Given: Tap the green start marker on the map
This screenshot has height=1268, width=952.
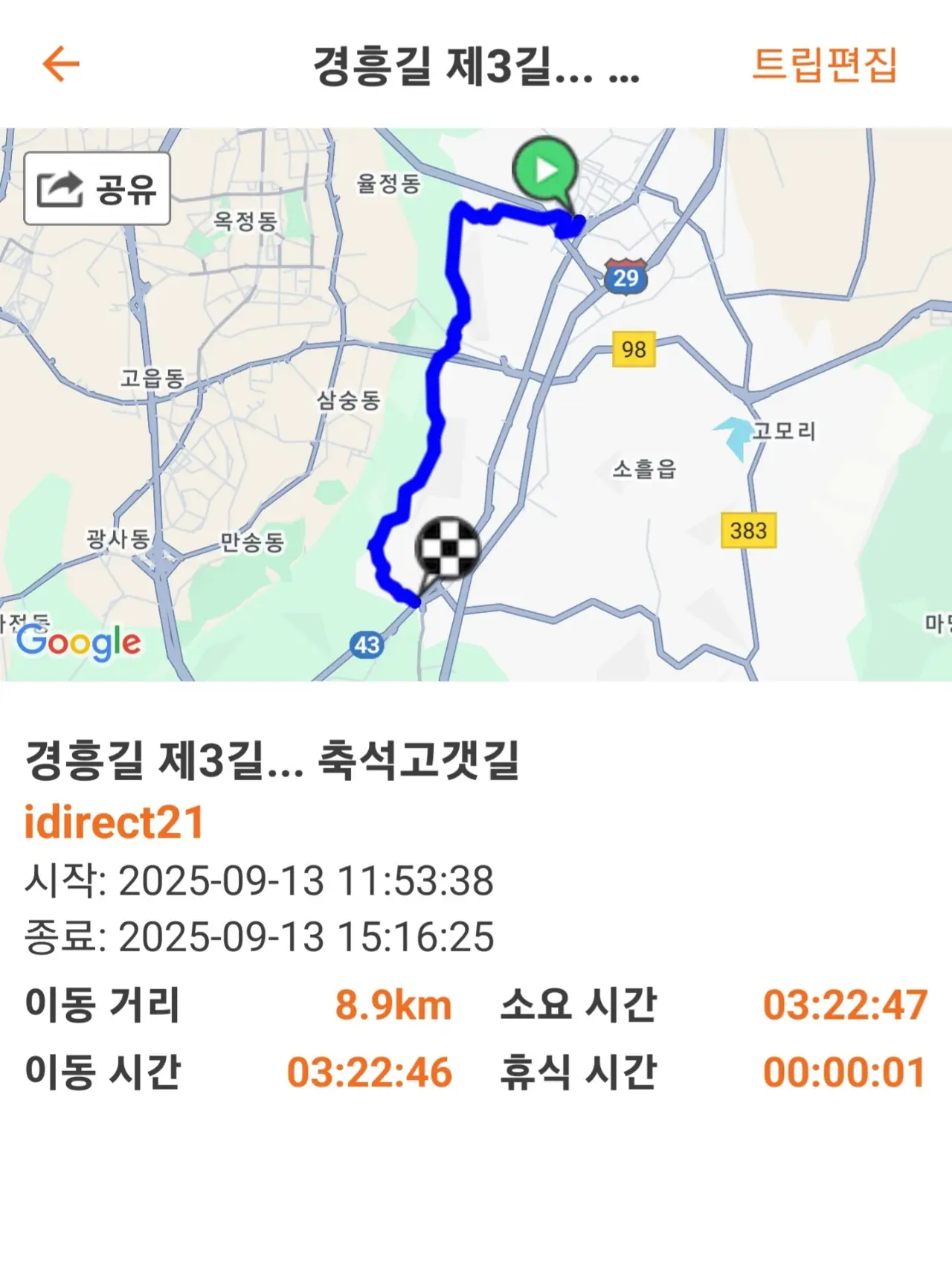Looking at the screenshot, I should point(546,171).
